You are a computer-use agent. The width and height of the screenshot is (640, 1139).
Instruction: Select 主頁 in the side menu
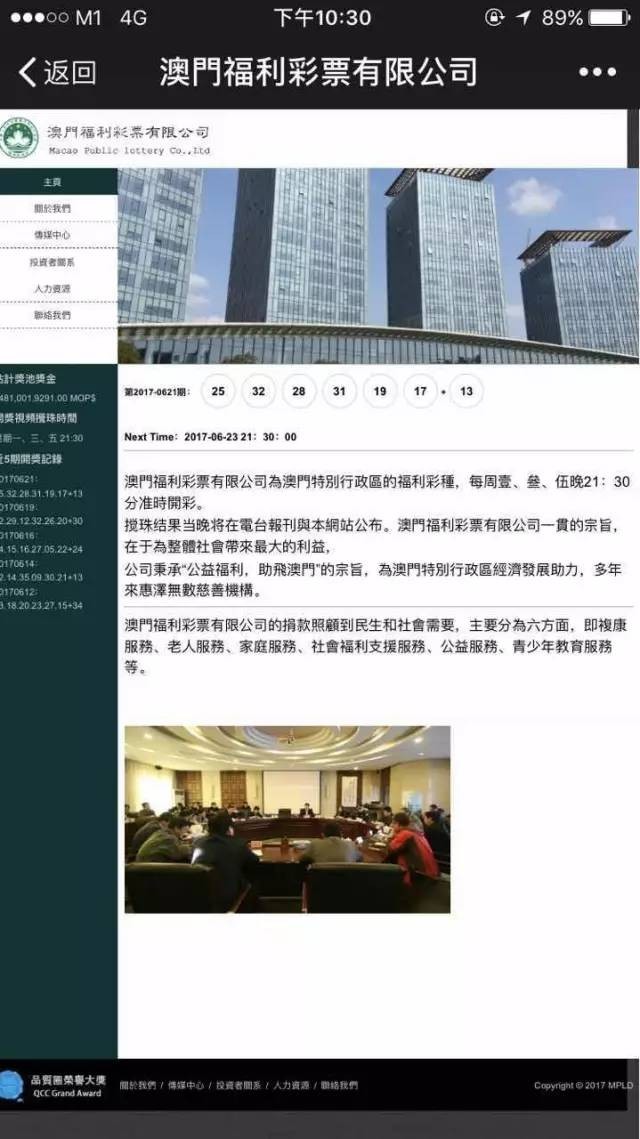pos(52,182)
